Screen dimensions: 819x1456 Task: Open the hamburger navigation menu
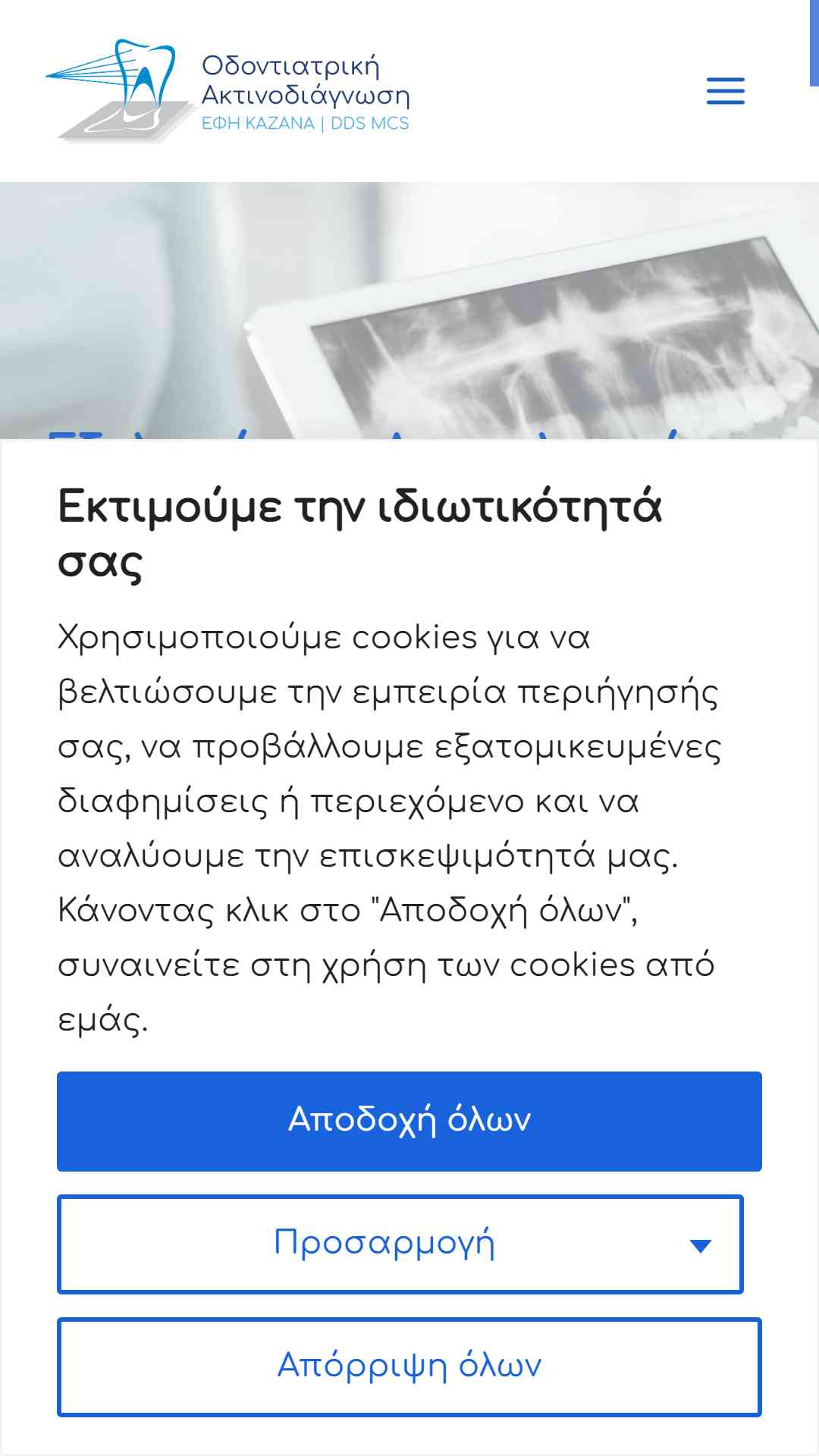point(725,91)
